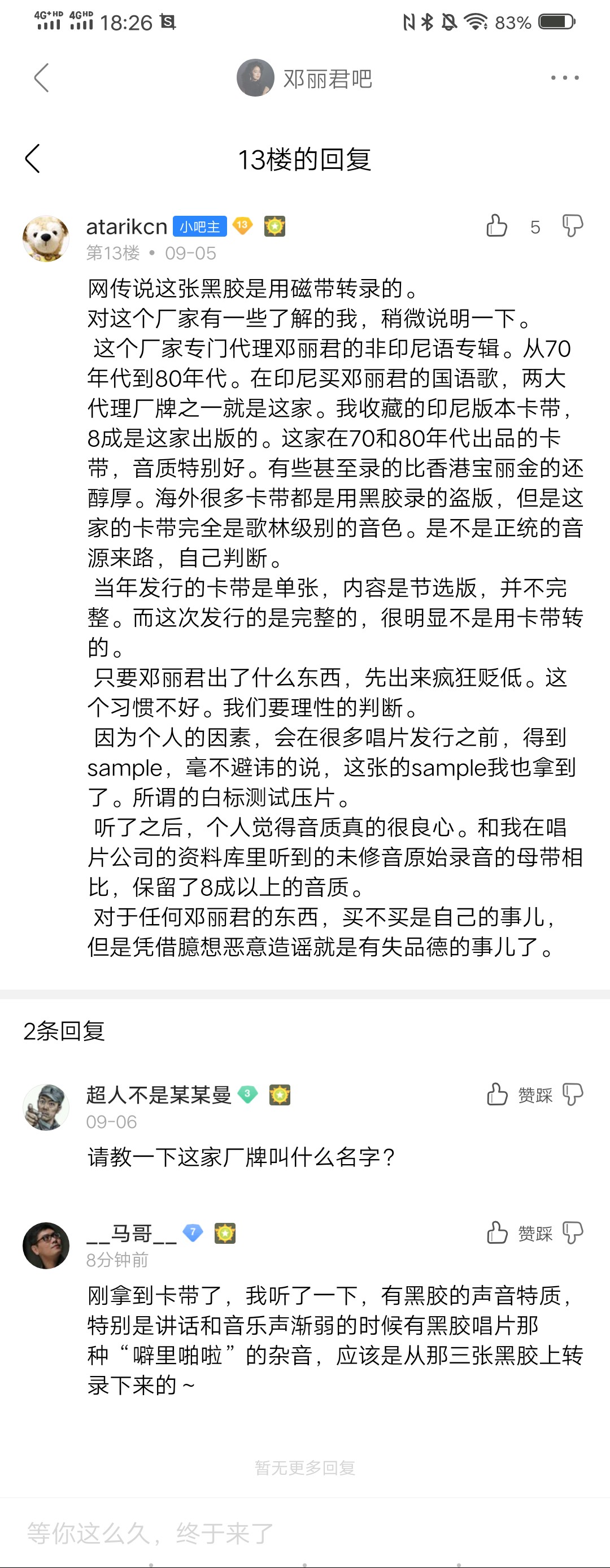Open the 5 likes count
The height and width of the screenshot is (1568, 610).
535,227
